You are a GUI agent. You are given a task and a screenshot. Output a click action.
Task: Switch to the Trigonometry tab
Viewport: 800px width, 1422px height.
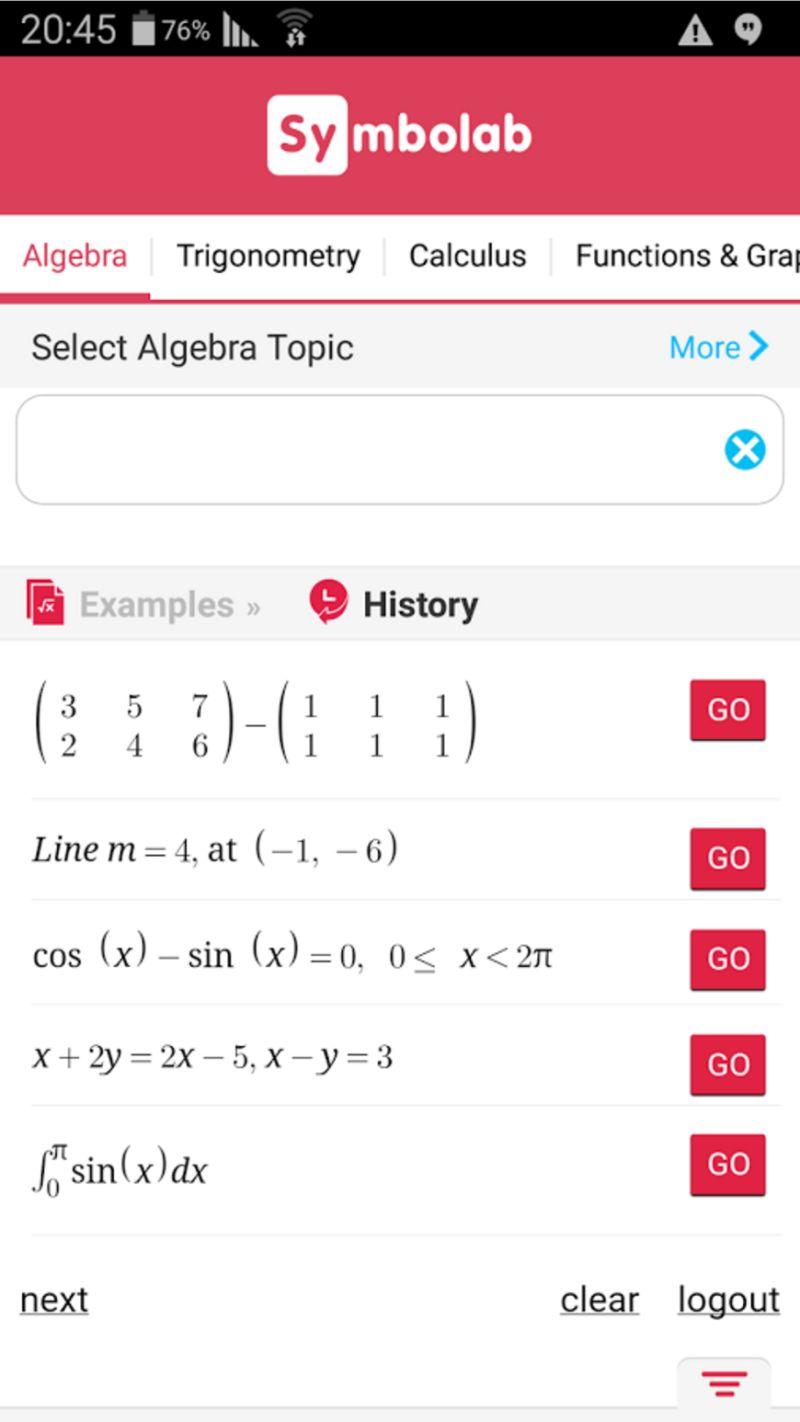pos(267,256)
